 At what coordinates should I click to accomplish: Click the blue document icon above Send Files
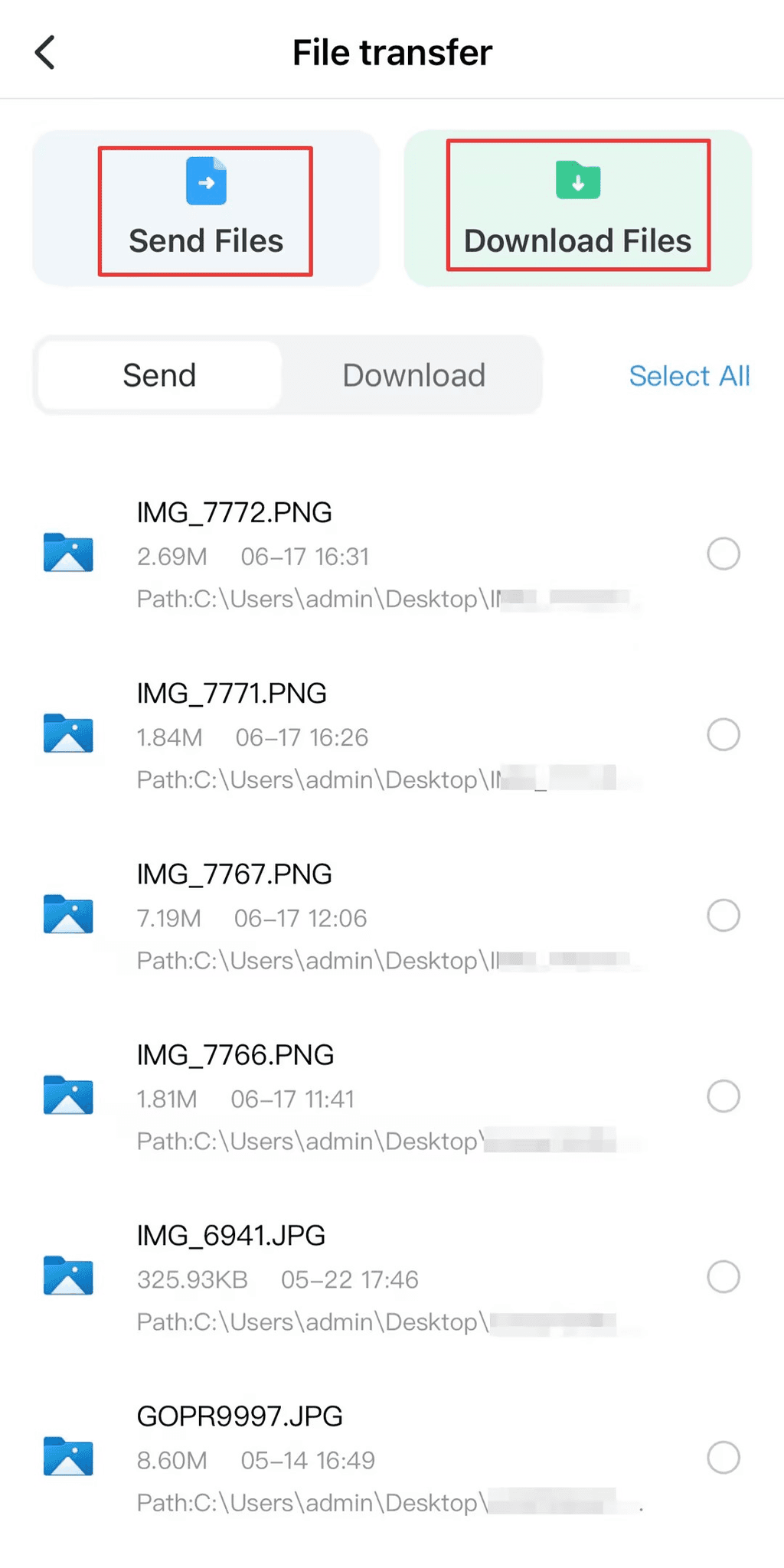tap(205, 181)
